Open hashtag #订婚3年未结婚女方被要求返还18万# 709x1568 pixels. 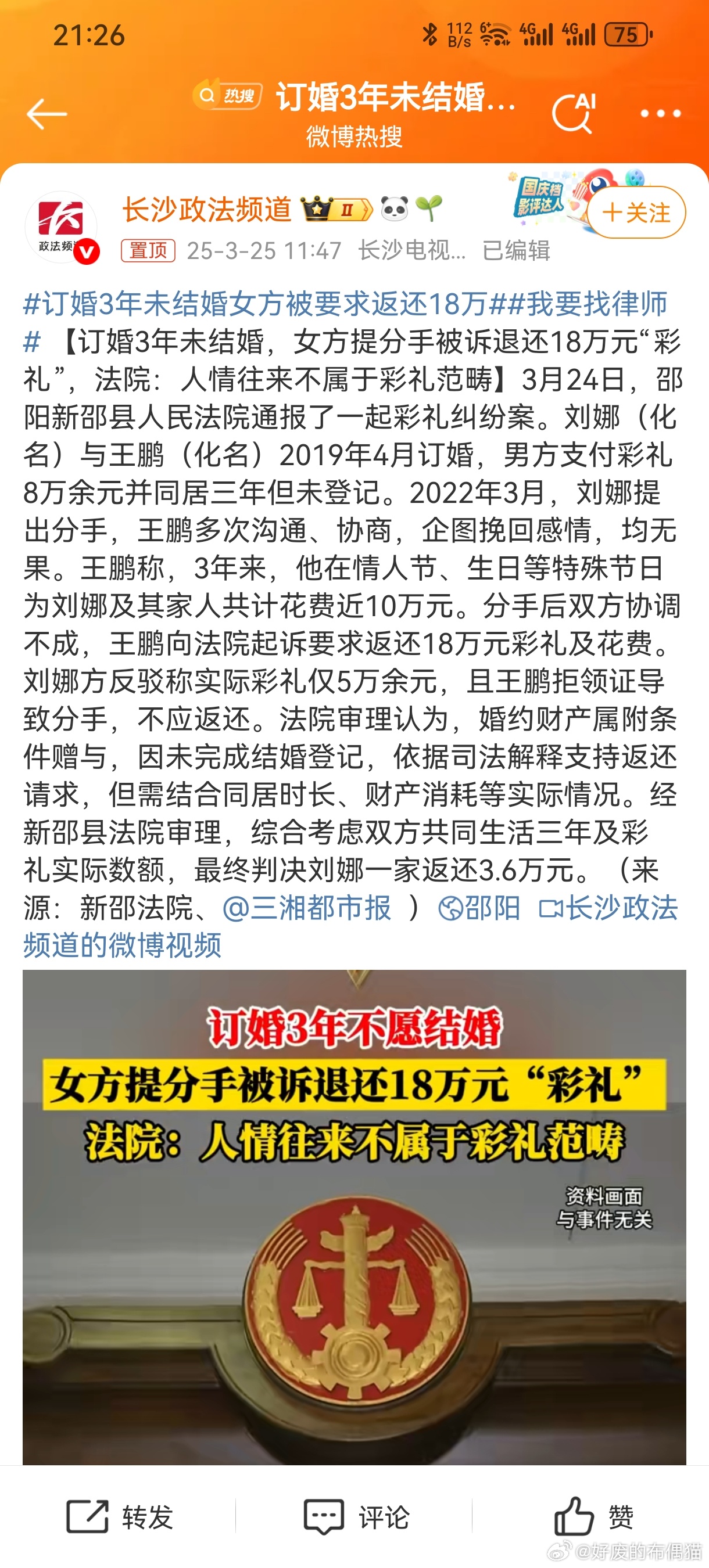coord(256,303)
